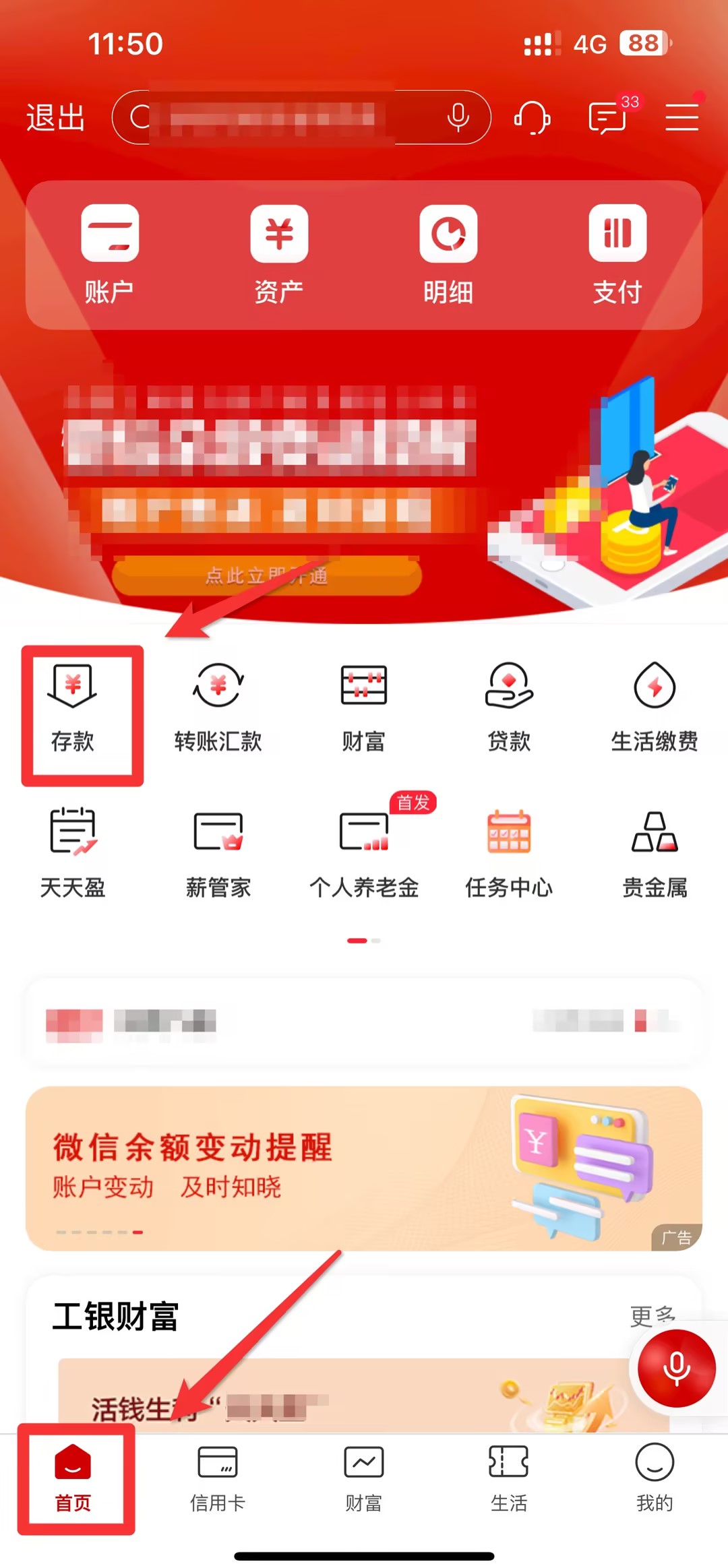Open the customer service headset icon
The image size is (728, 1568).
pyautogui.click(x=533, y=118)
